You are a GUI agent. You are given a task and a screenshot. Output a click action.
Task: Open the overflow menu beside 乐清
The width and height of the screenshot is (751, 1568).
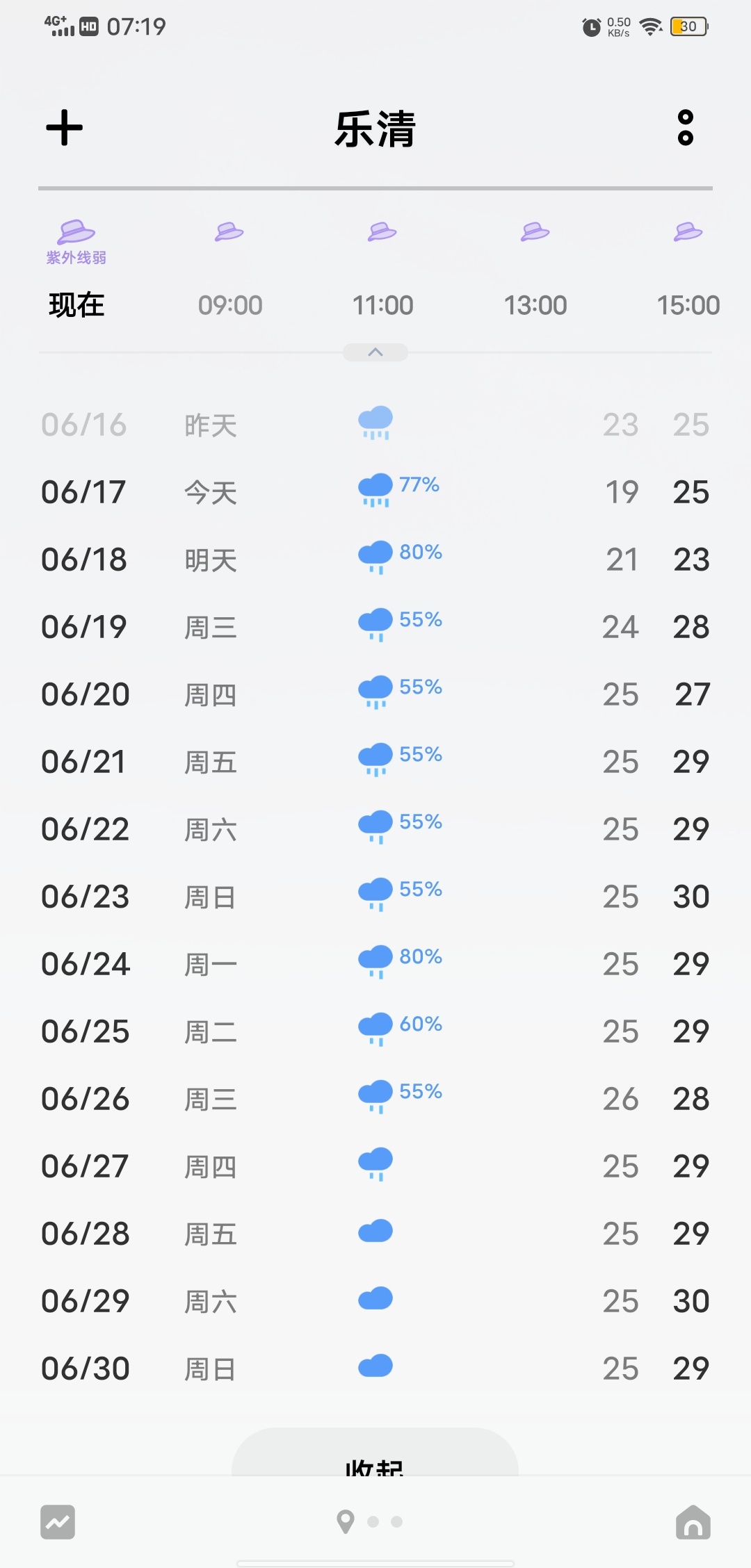pyautogui.click(x=686, y=128)
